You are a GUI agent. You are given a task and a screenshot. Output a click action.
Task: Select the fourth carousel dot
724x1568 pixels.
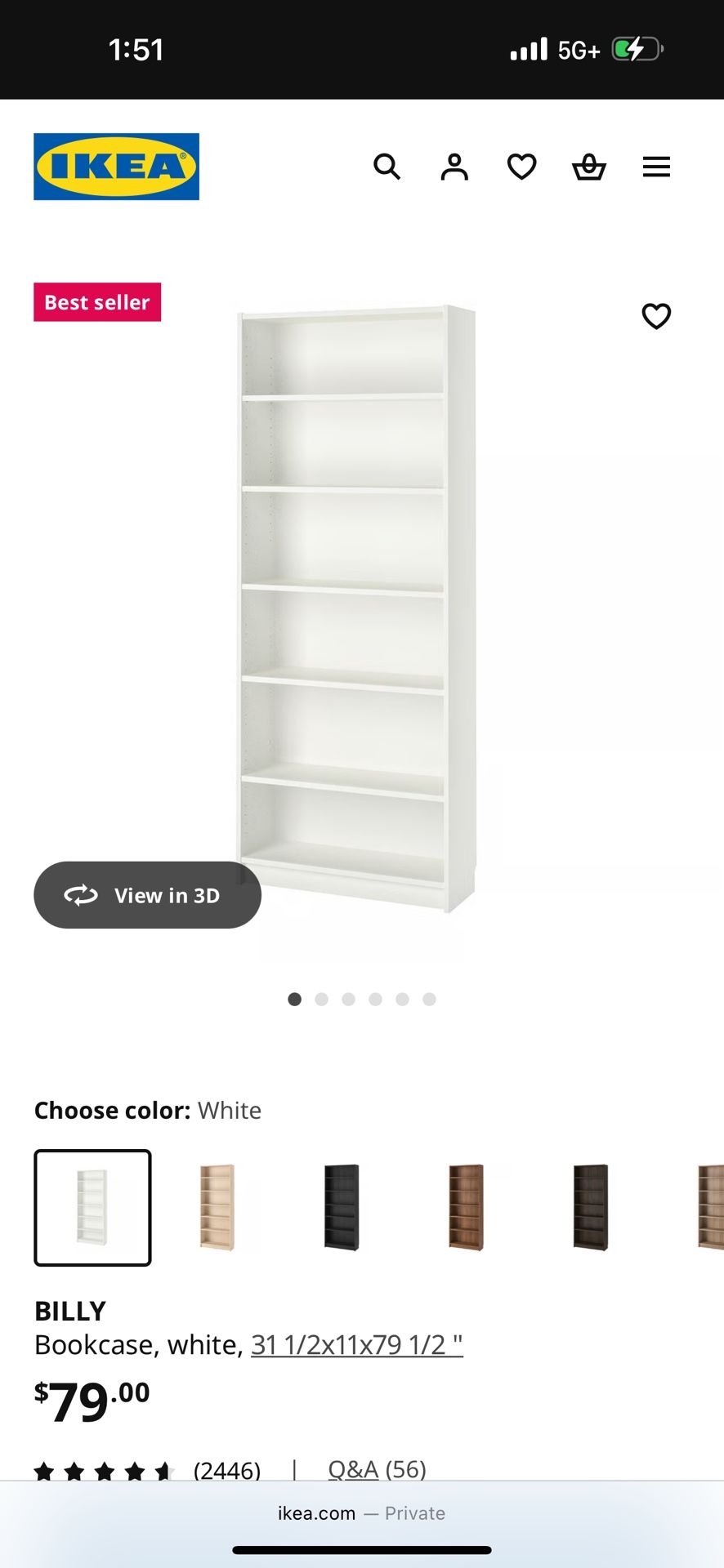(x=375, y=999)
